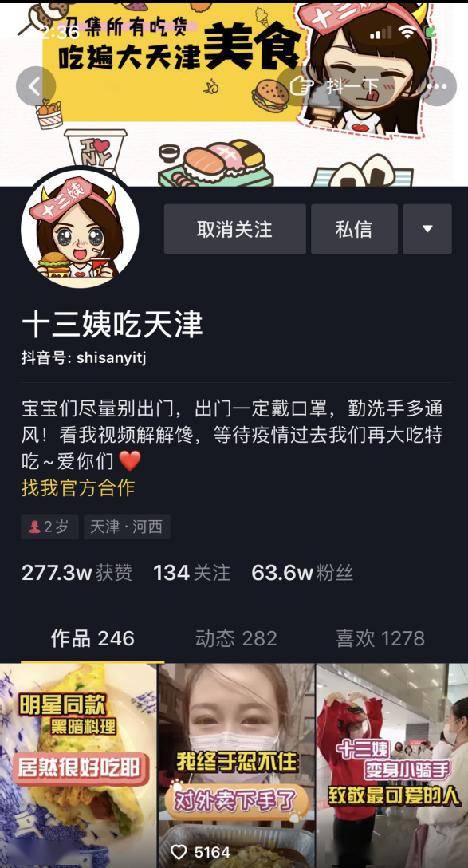The width and height of the screenshot is (468, 868).
Task: Tap 取消关注 to unfollow
Action: click(x=234, y=229)
